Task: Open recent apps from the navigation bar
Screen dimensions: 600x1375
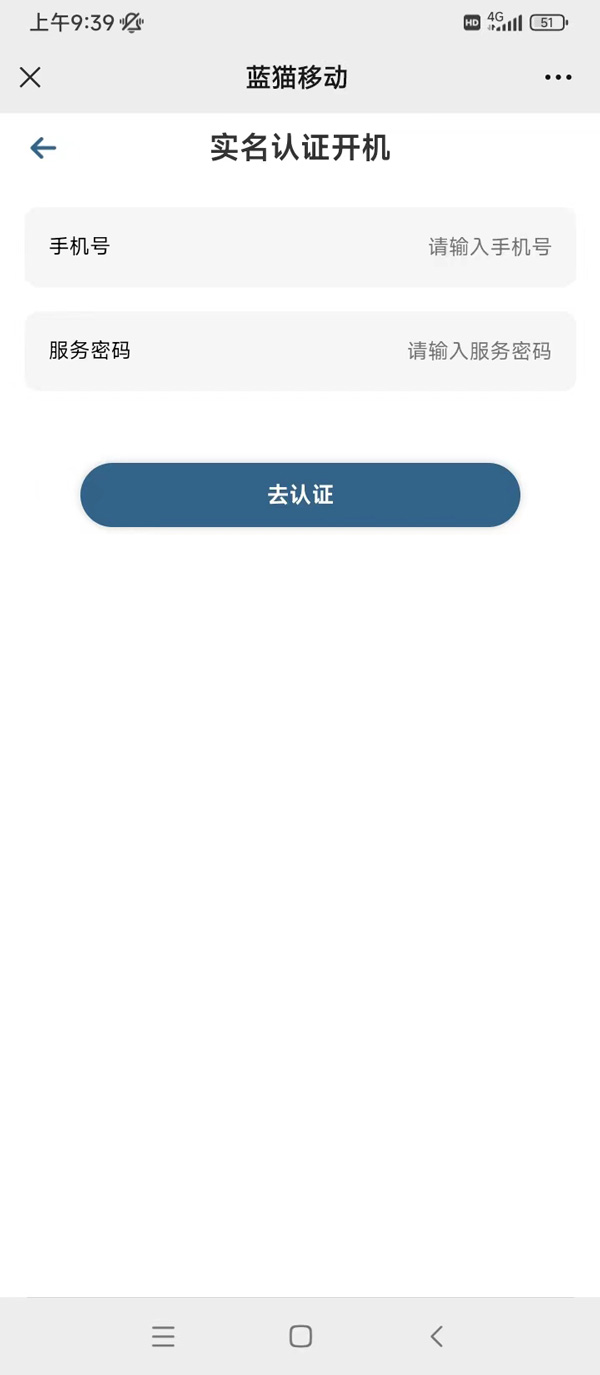Action: coord(163,1336)
